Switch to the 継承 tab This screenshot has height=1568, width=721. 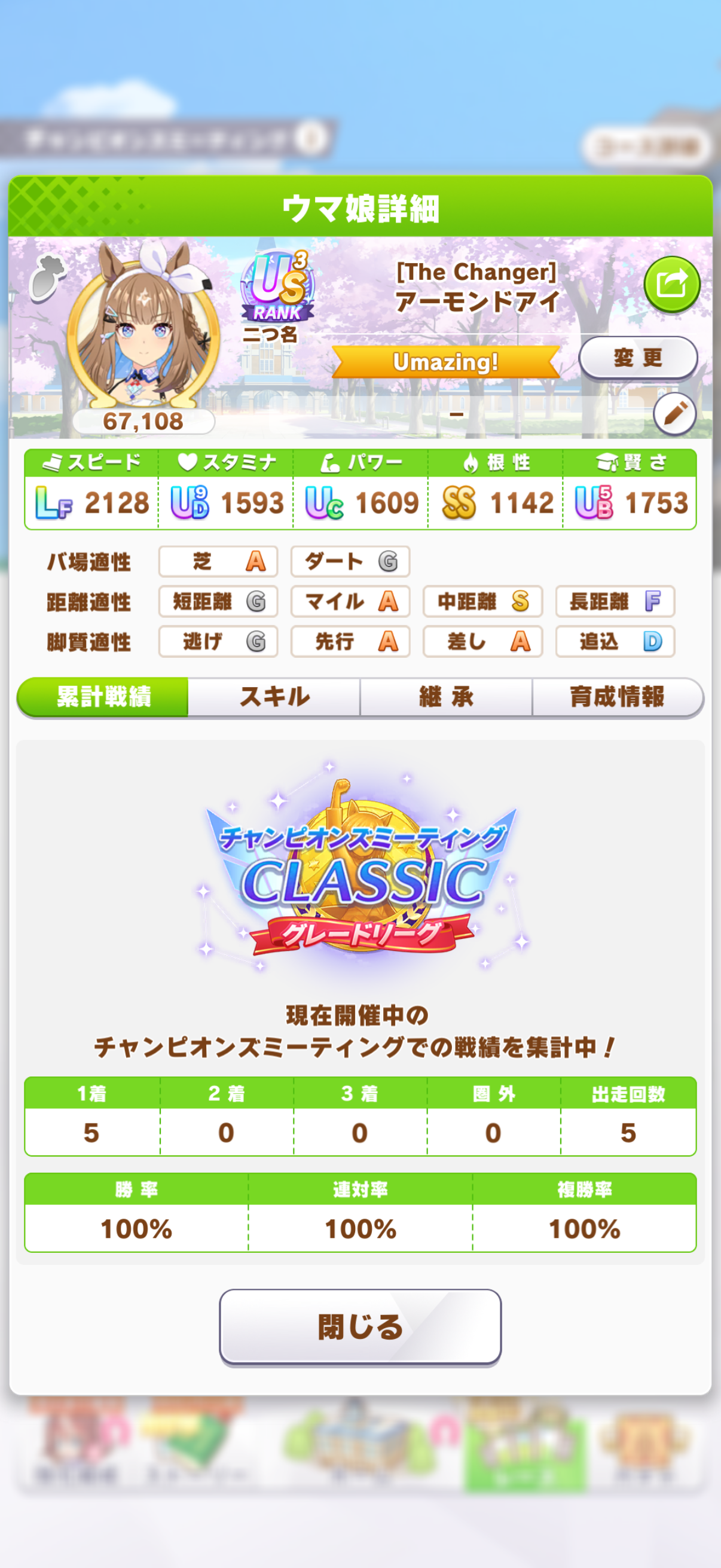coord(446,697)
